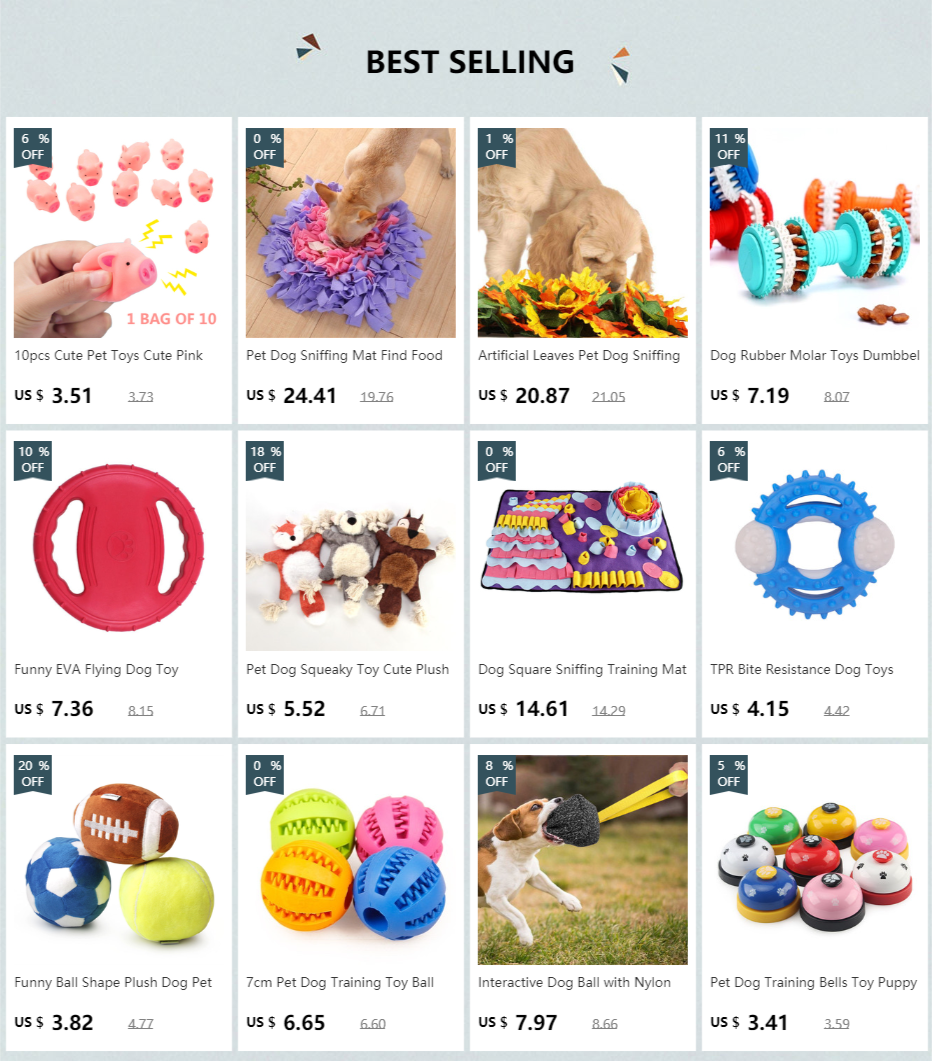Open Pet Dog Training Bells Toy Puppy
Viewport: 932px width, 1061px height.
pos(815,897)
